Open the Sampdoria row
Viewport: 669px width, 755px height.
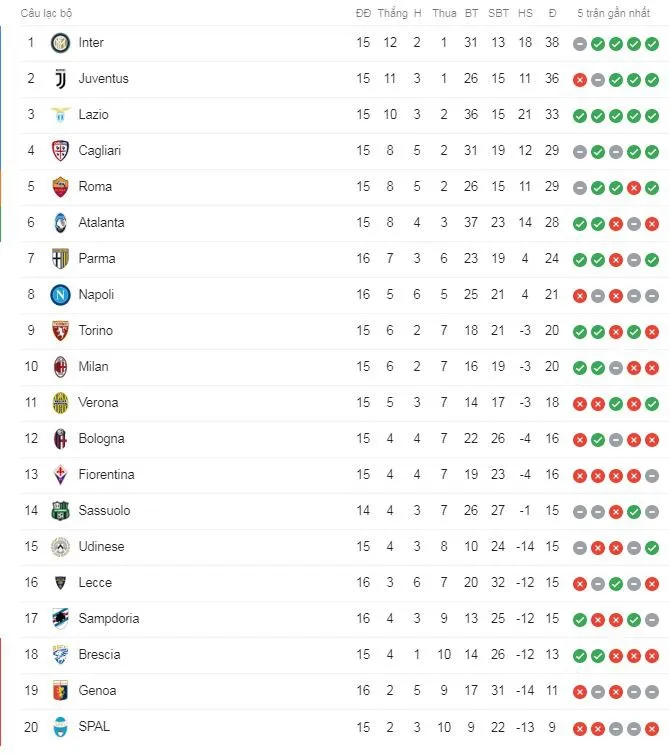pos(108,619)
